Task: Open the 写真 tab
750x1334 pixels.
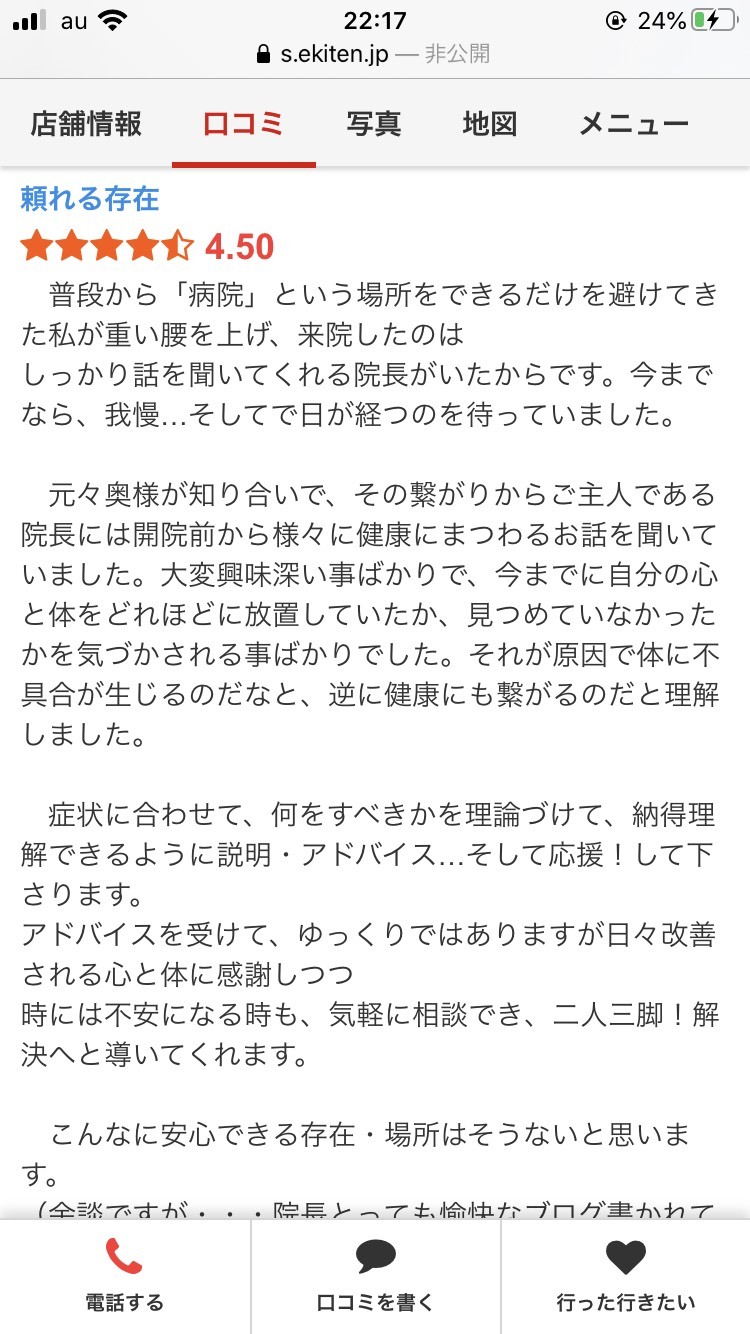Action: click(374, 124)
